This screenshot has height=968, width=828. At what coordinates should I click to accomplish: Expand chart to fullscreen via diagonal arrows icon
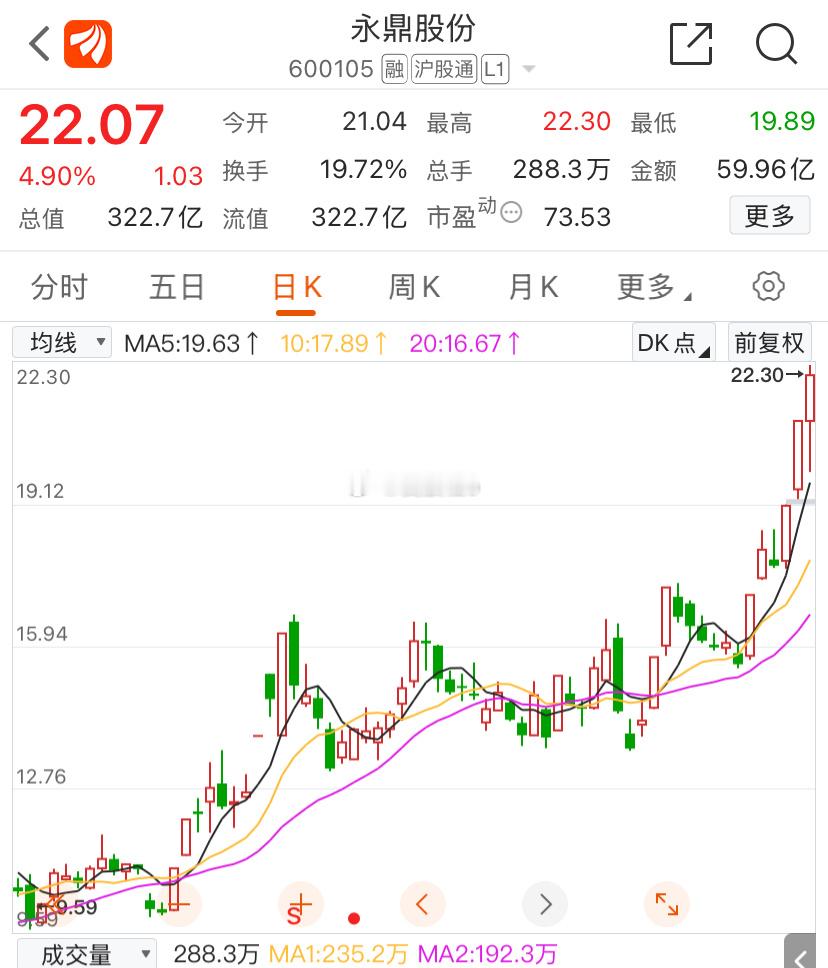[x=667, y=904]
